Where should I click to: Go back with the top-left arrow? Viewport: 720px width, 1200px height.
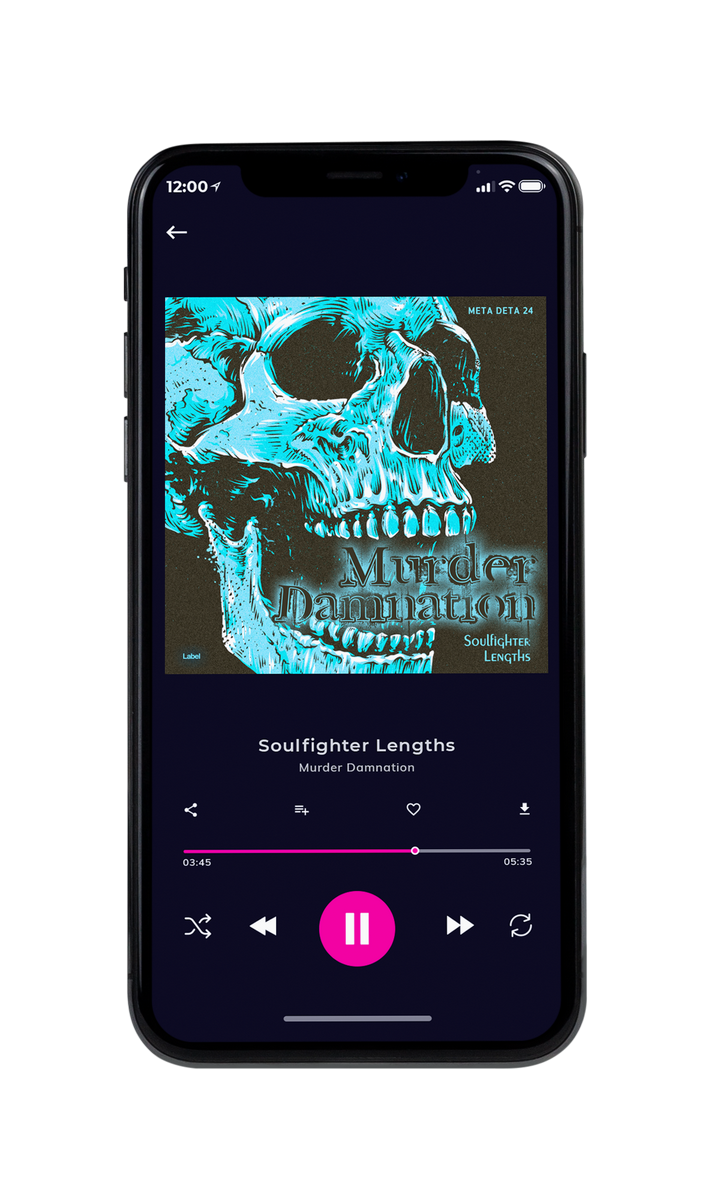coord(177,232)
